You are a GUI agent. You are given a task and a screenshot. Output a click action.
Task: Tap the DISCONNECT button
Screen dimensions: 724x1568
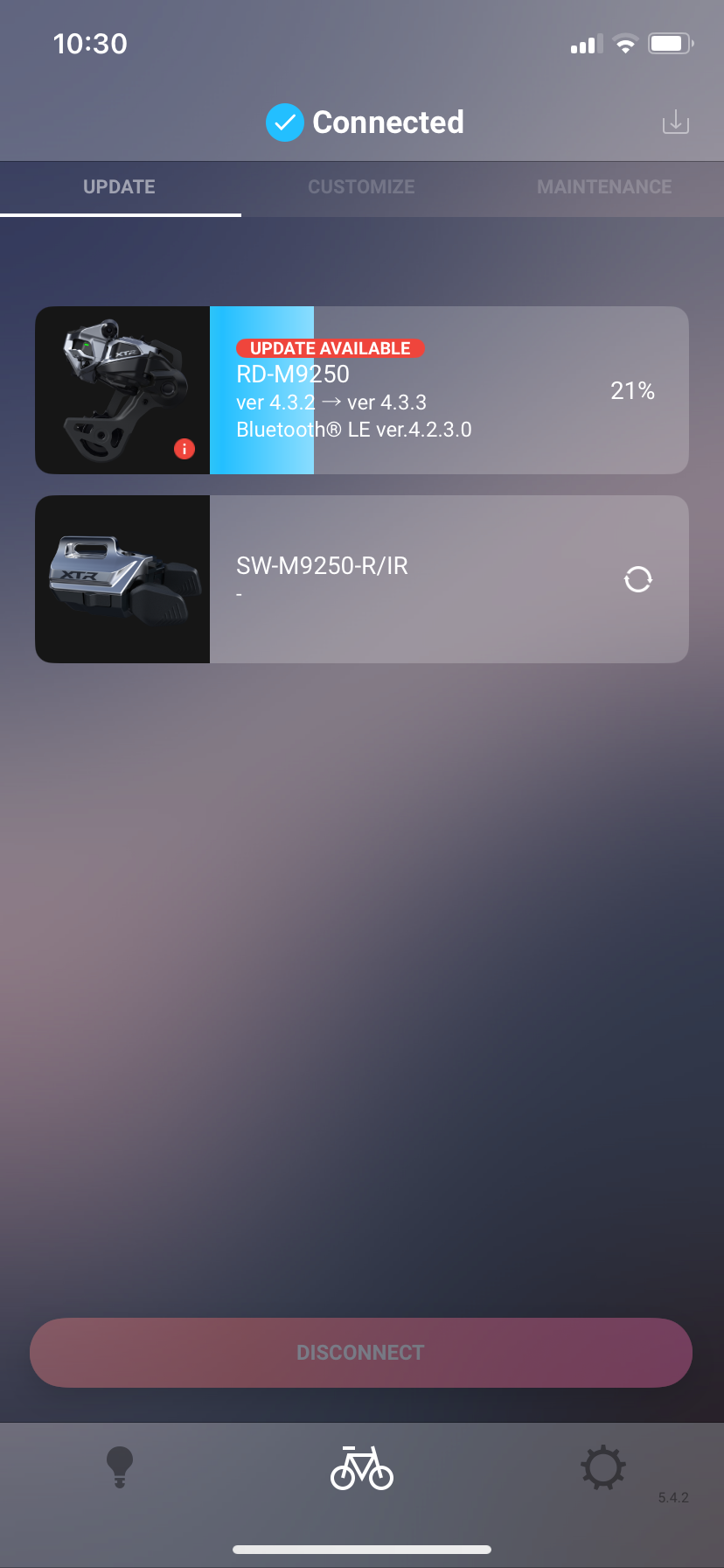click(361, 1353)
